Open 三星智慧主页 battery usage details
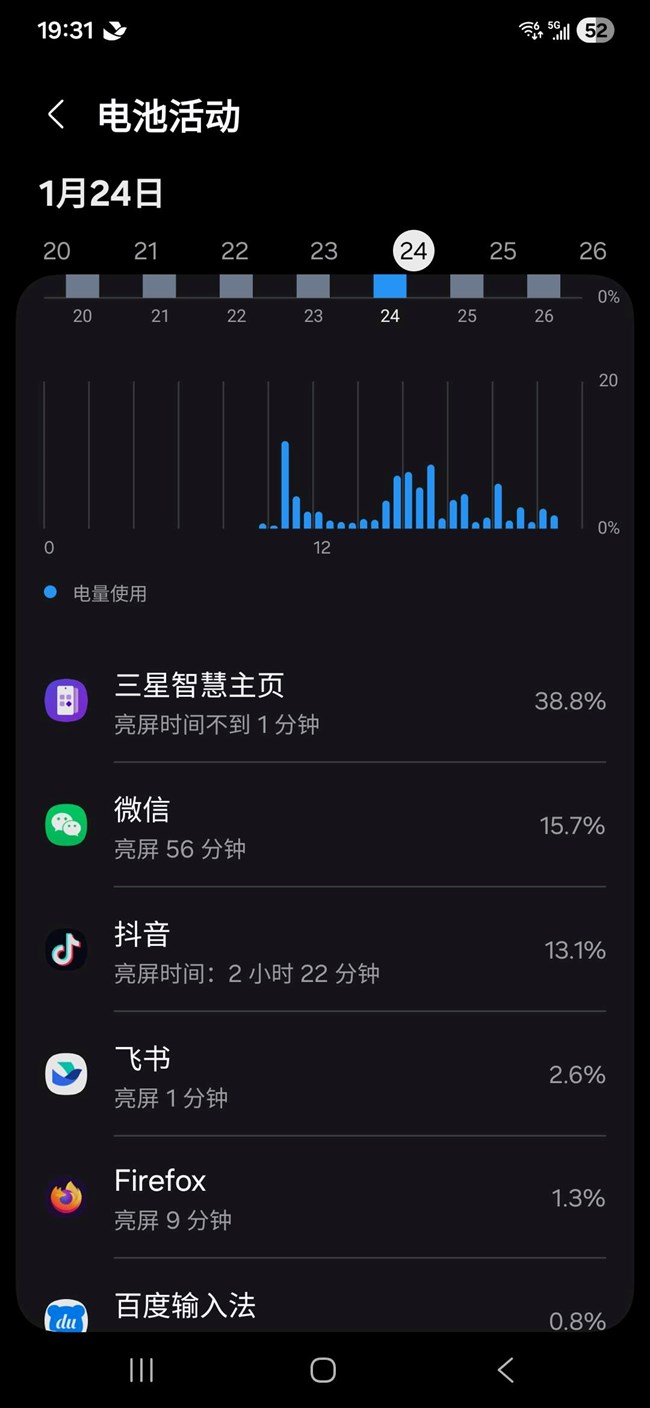The height and width of the screenshot is (1408, 650). [x=325, y=701]
